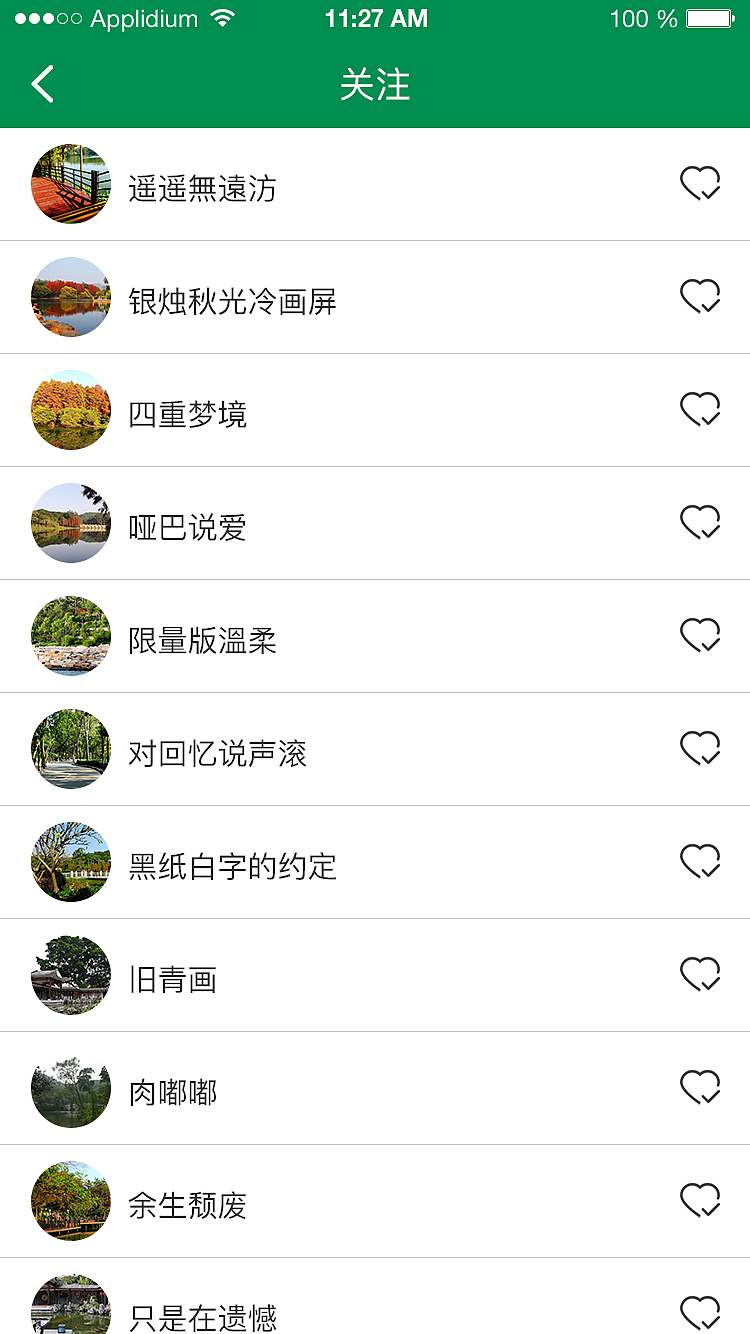Like 限量版溫柔 with the heart icon
This screenshot has width=750, height=1334.
coord(701,636)
